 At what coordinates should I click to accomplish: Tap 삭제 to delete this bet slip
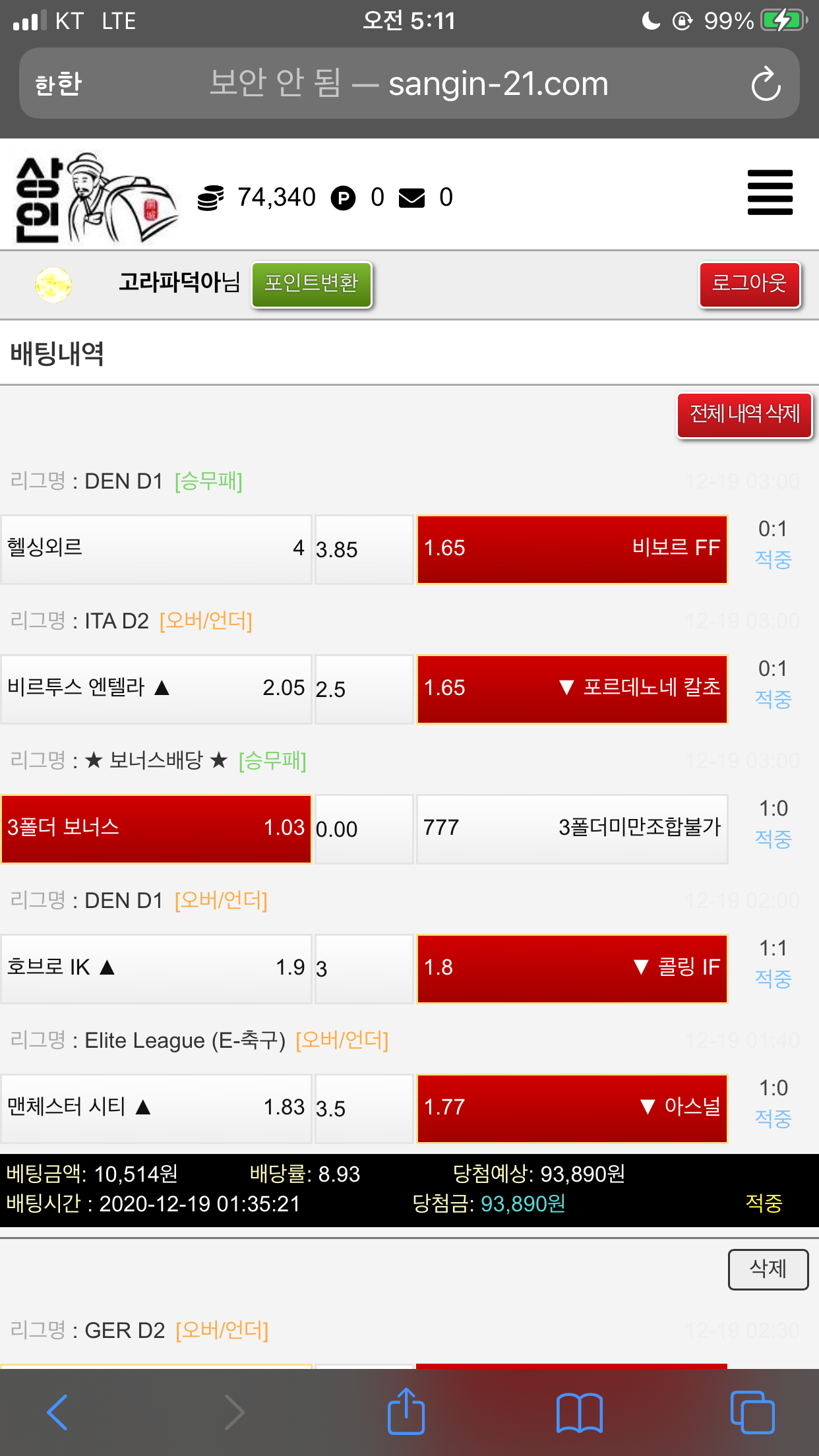(768, 1269)
